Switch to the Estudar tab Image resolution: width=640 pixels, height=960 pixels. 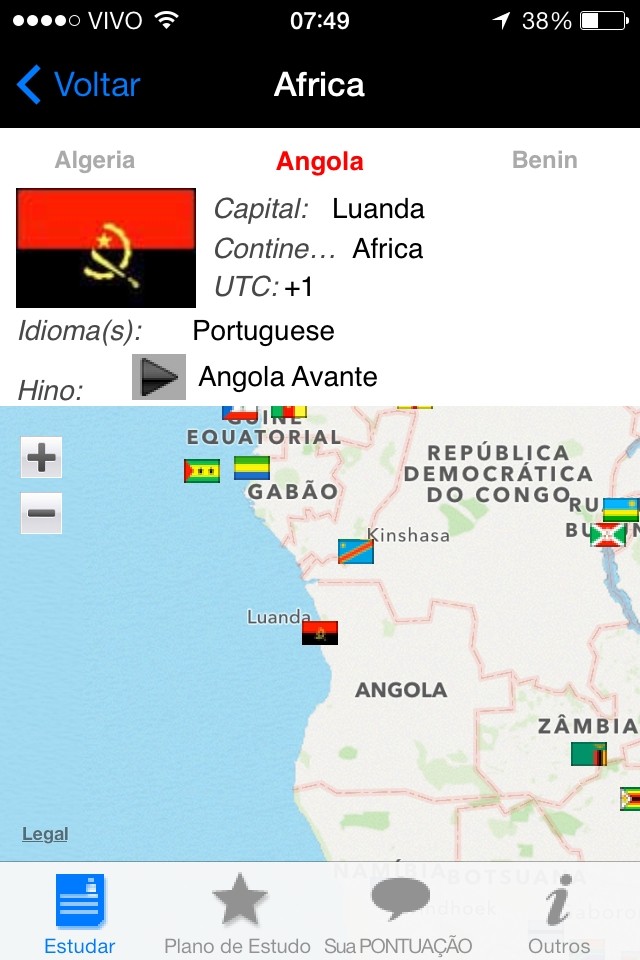80,913
